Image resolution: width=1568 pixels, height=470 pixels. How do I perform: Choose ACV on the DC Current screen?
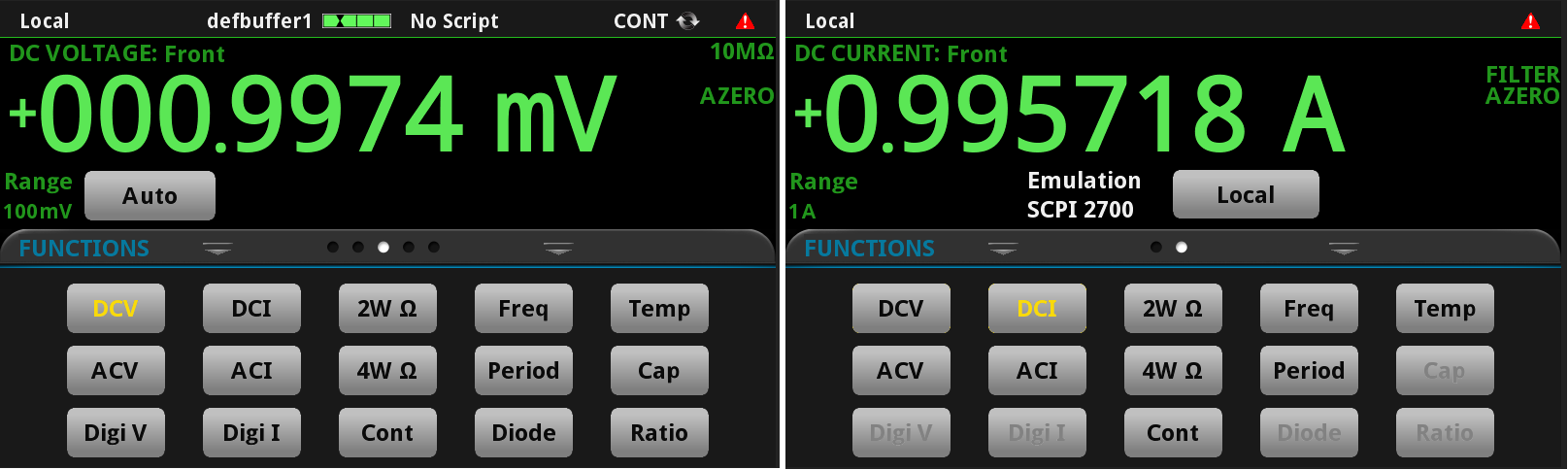point(900,371)
